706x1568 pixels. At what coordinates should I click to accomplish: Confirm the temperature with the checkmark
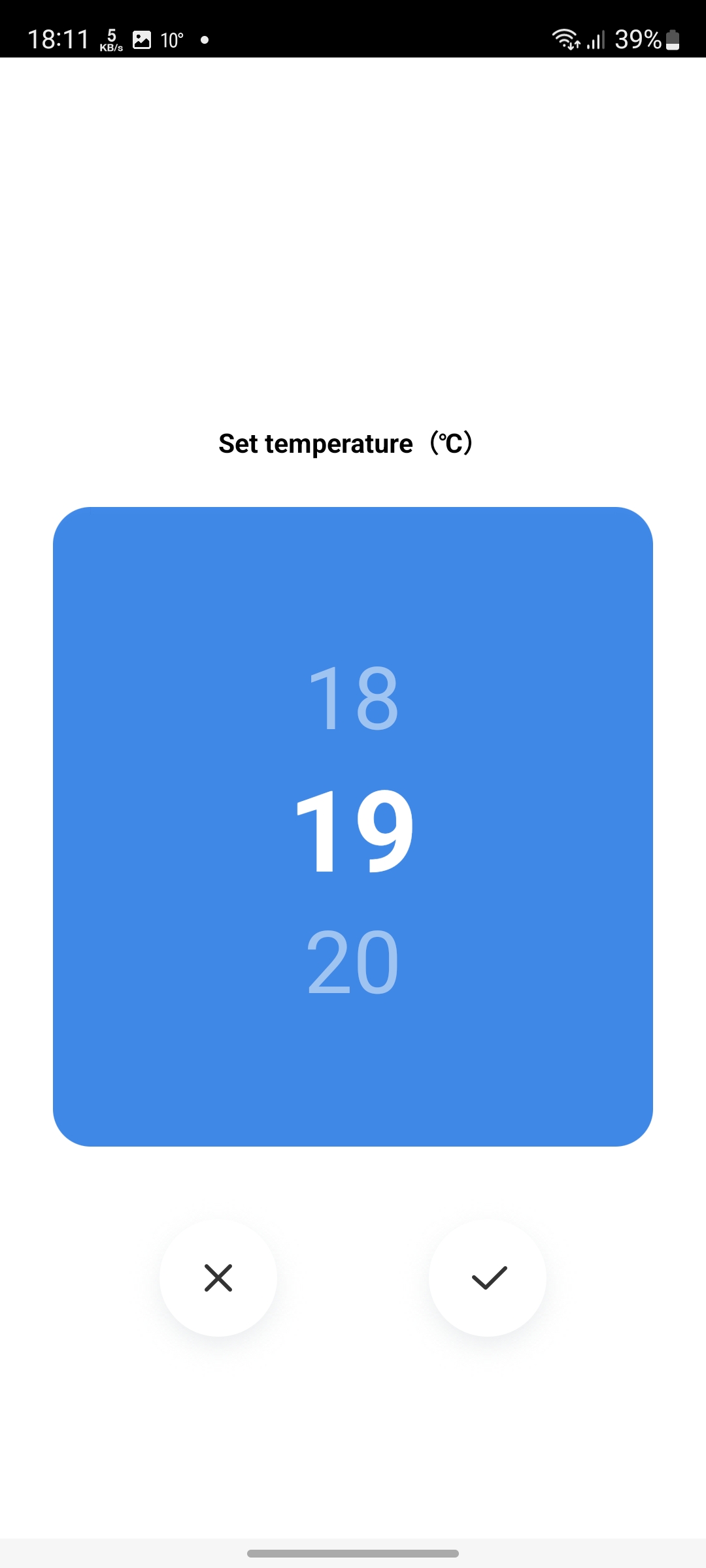[x=488, y=1278]
